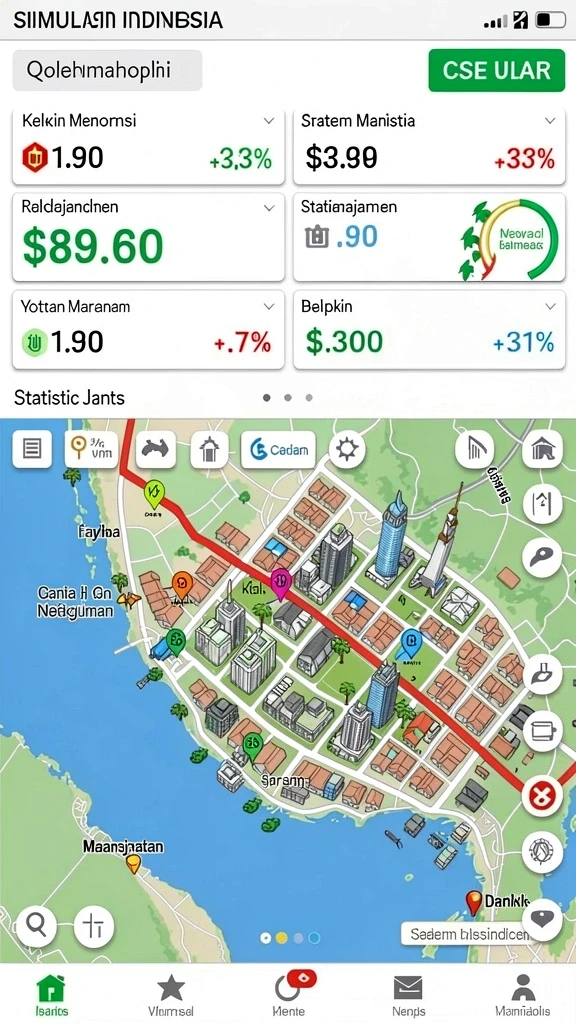
Task: Tap the red close button on map
Action: tap(543, 795)
